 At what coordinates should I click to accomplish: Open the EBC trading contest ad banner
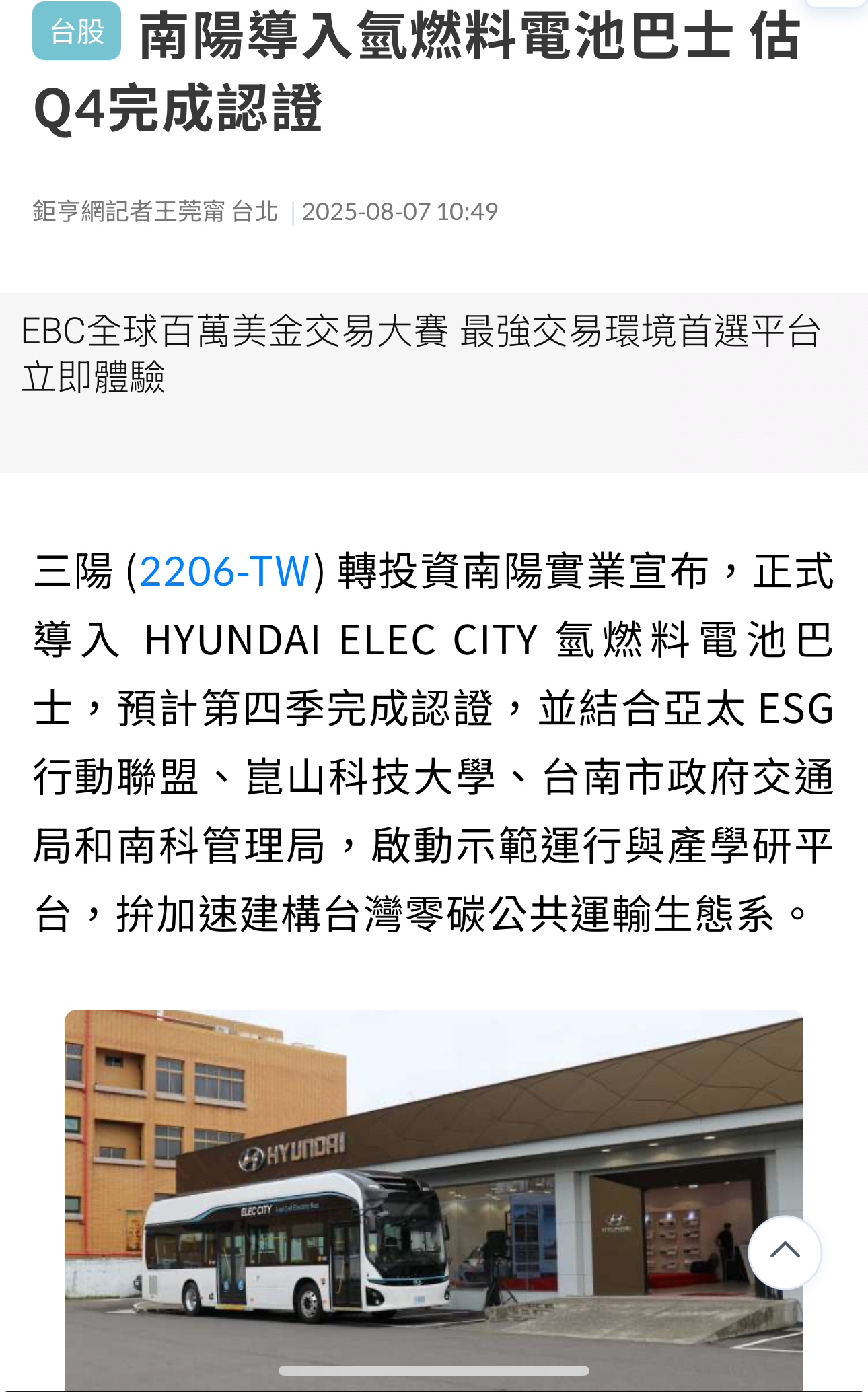(x=421, y=354)
